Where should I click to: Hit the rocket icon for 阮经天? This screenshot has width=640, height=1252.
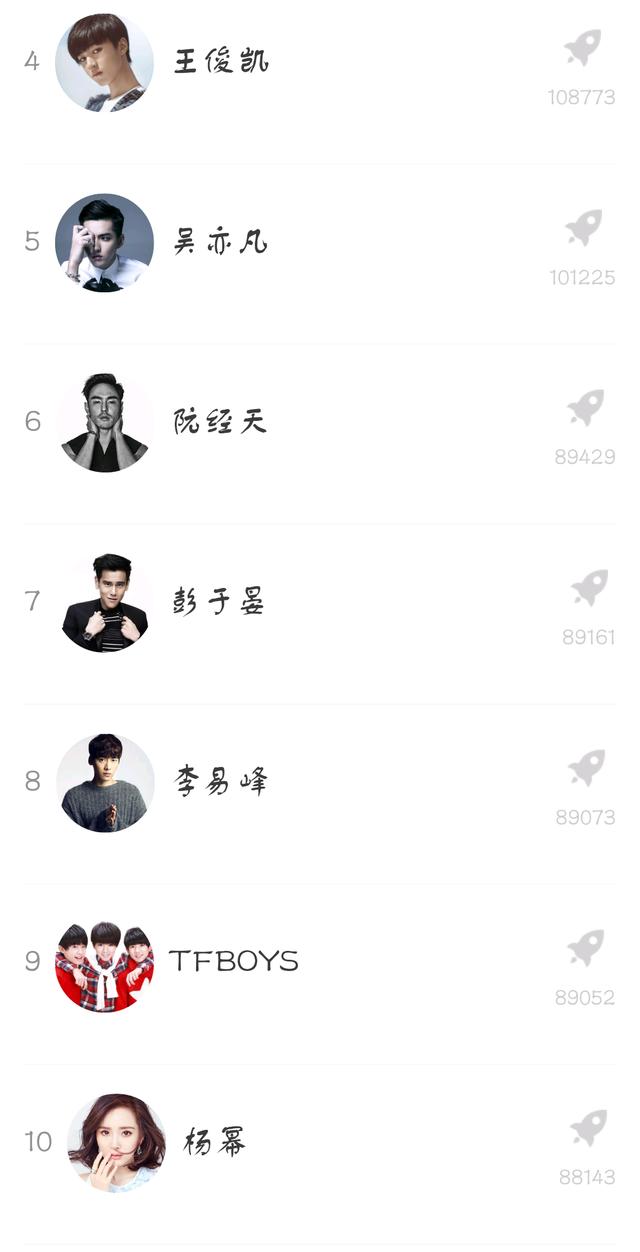click(x=585, y=408)
